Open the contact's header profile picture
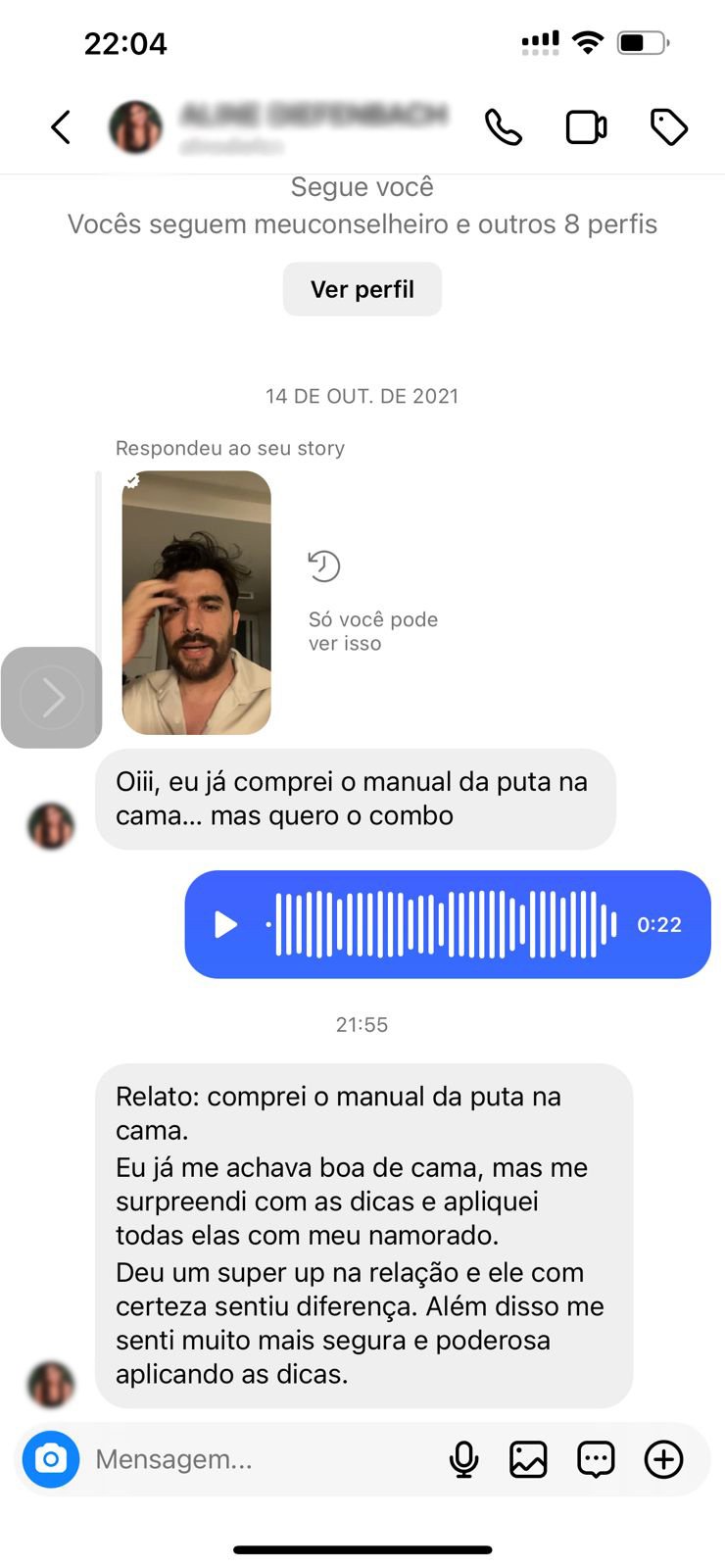Image resolution: width=725 pixels, height=1568 pixels. click(x=135, y=127)
